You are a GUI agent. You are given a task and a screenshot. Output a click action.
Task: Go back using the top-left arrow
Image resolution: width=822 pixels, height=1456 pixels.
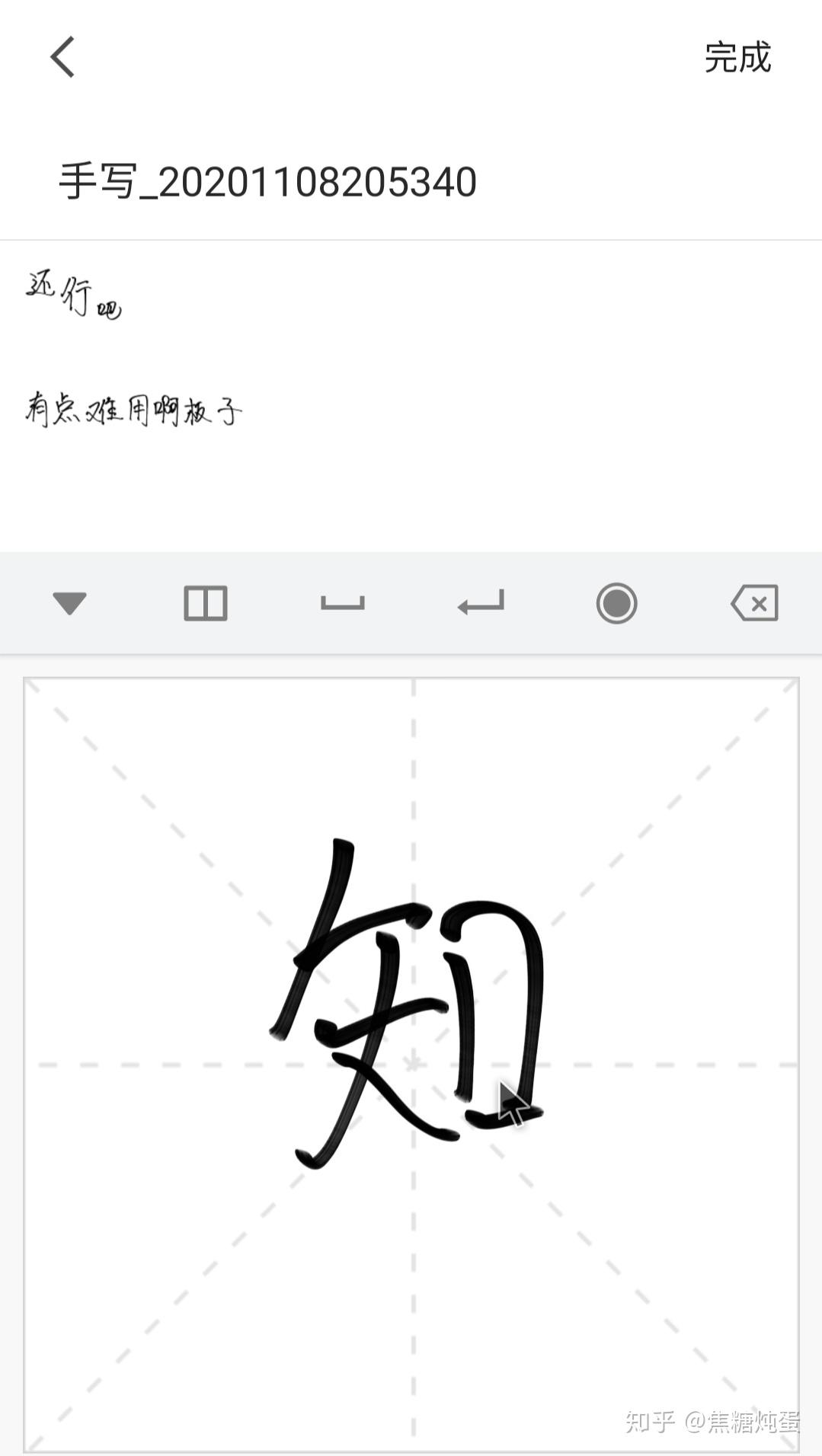tap(62, 57)
